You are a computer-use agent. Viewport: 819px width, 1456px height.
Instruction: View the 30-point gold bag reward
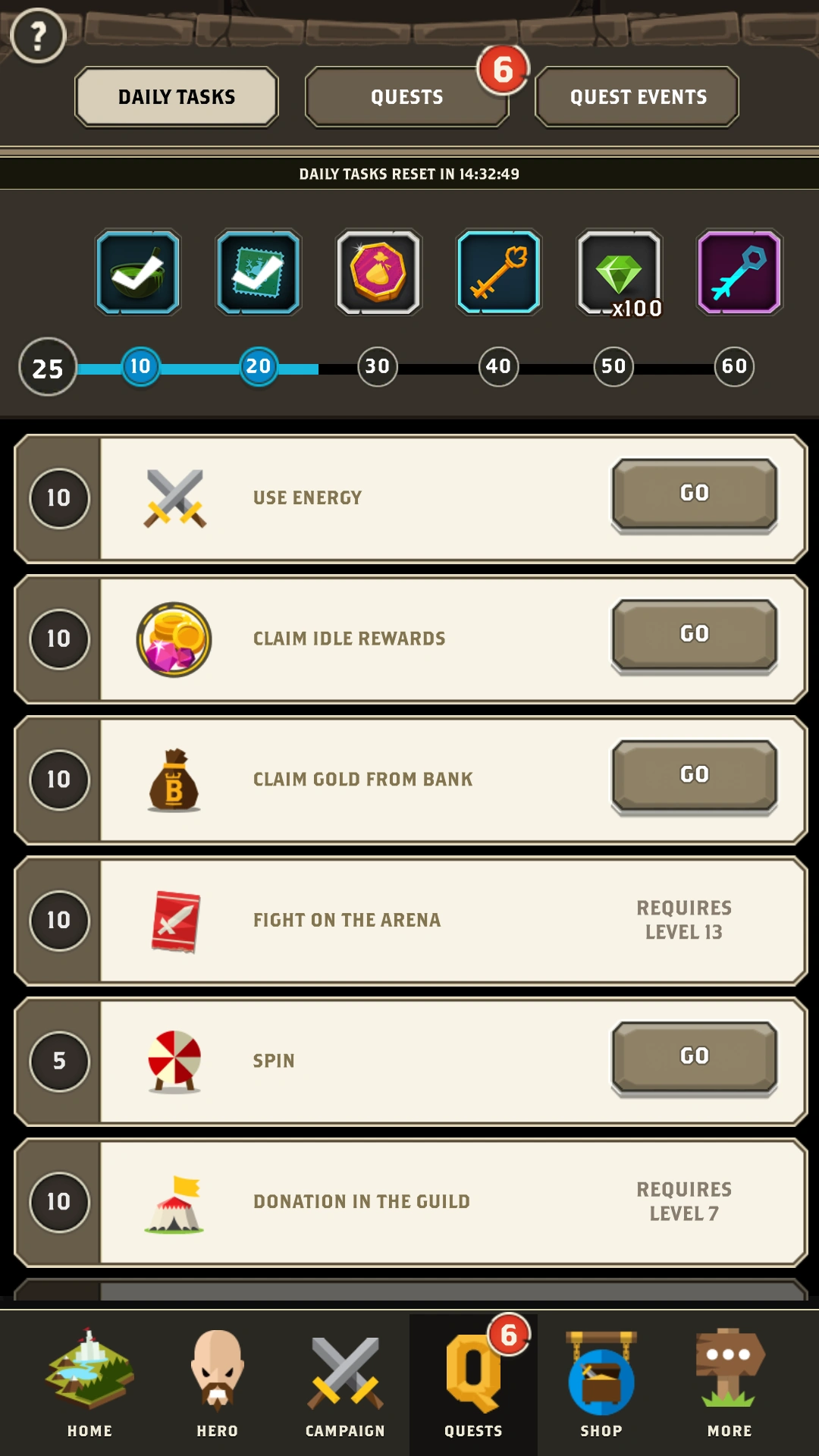(378, 272)
